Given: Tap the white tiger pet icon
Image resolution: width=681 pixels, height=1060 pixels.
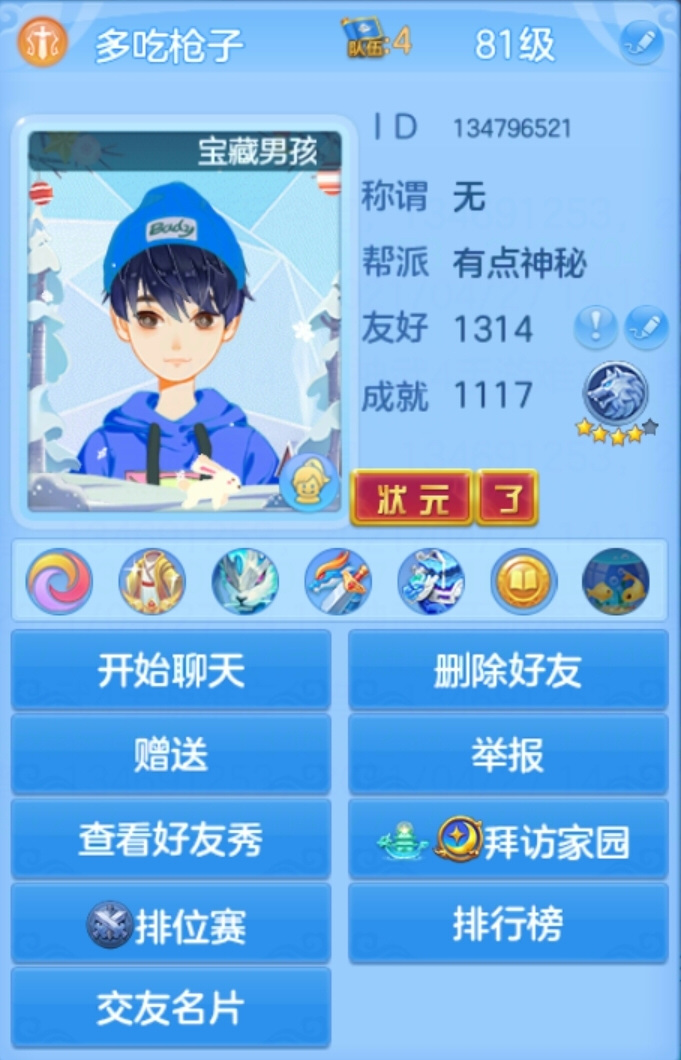Looking at the screenshot, I should point(245,581).
